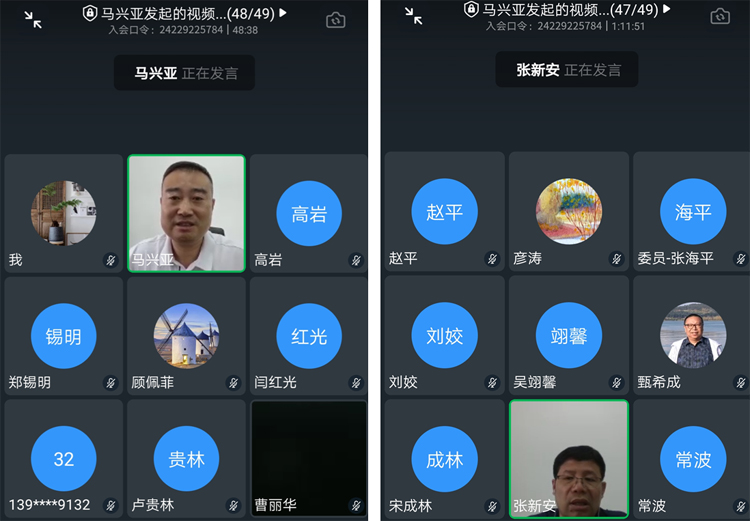Open 彦涛's painting avatar tile

pos(569,213)
